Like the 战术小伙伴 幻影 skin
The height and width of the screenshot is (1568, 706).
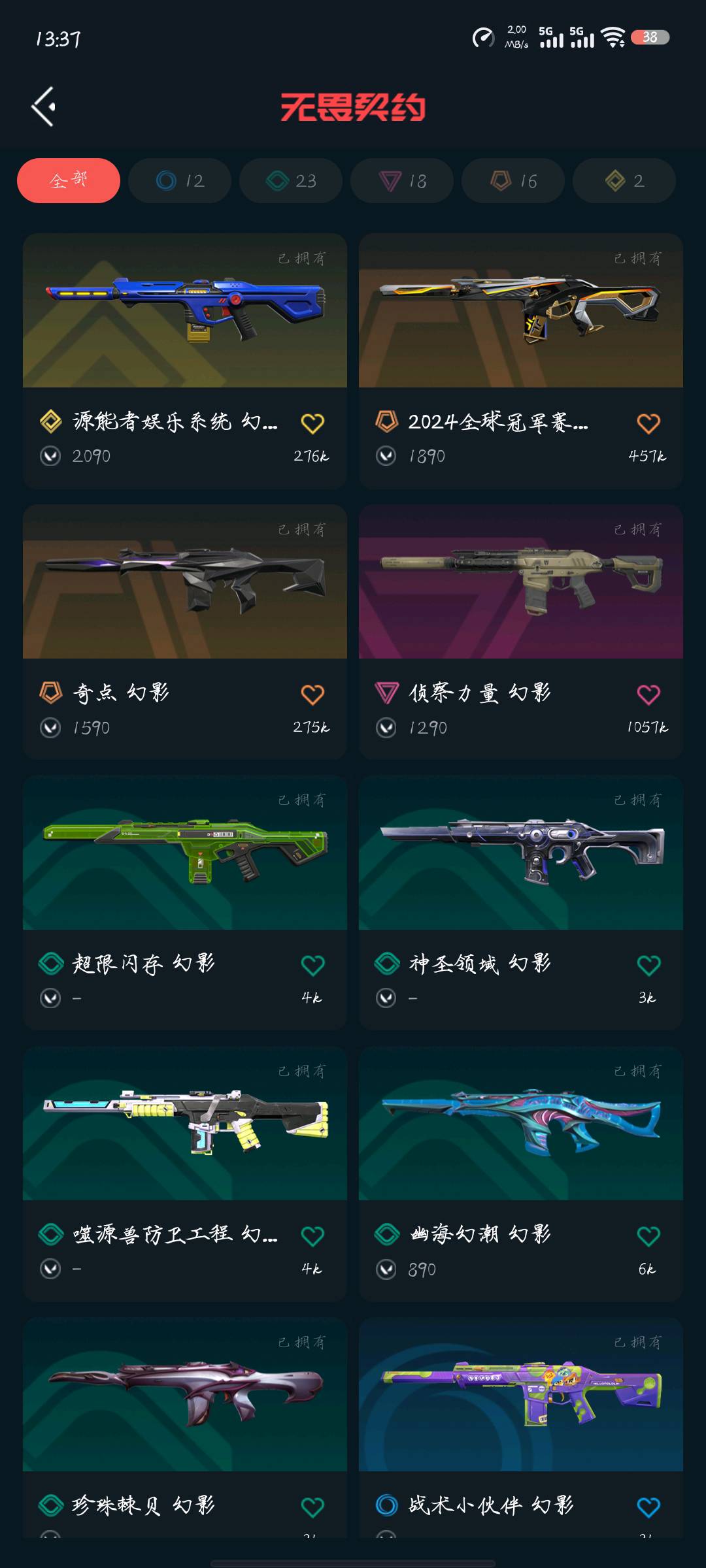point(648,1507)
